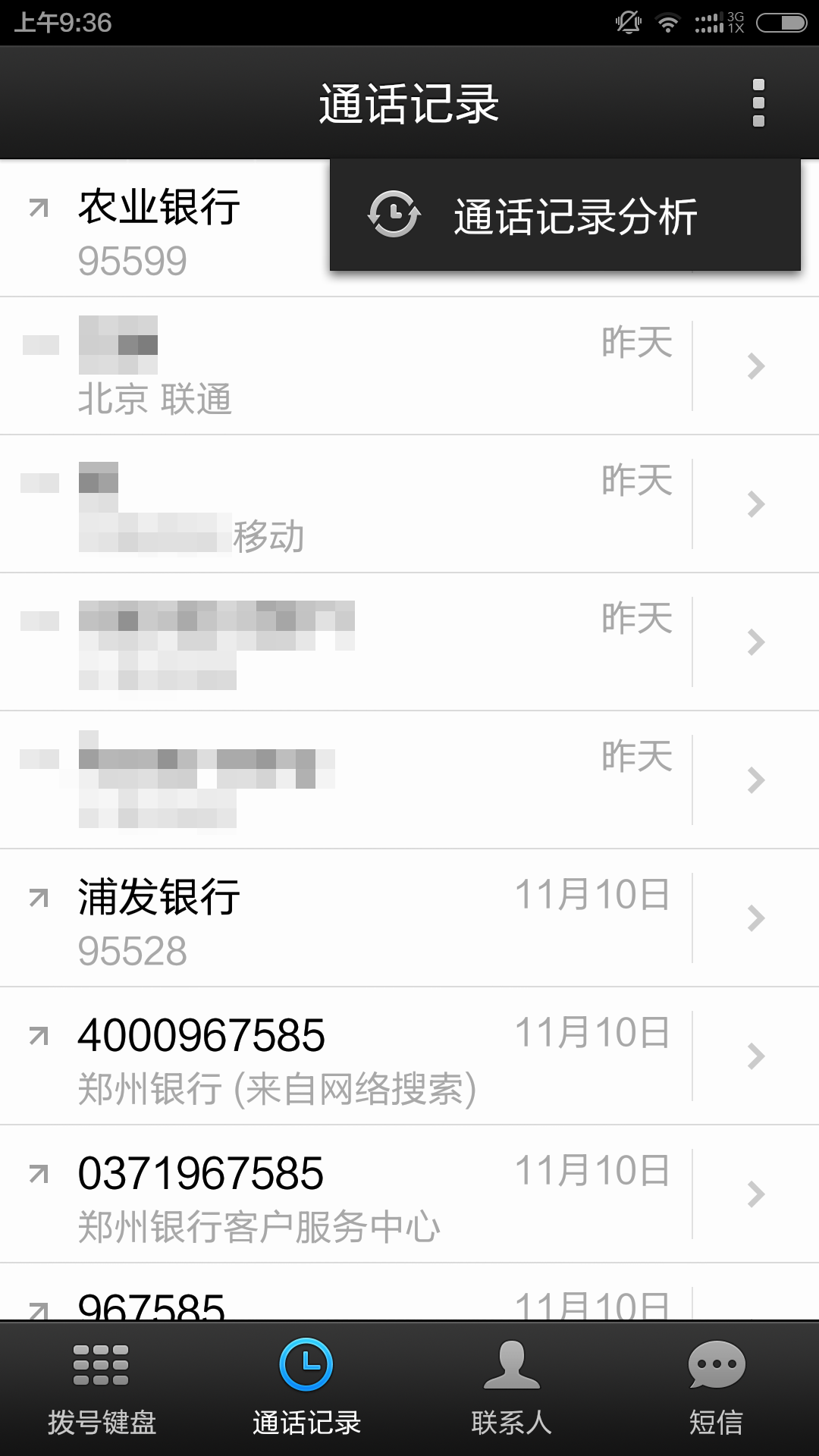Open the three-dot overflow menu
This screenshot has width=819, height=1456.
point(758,103)
